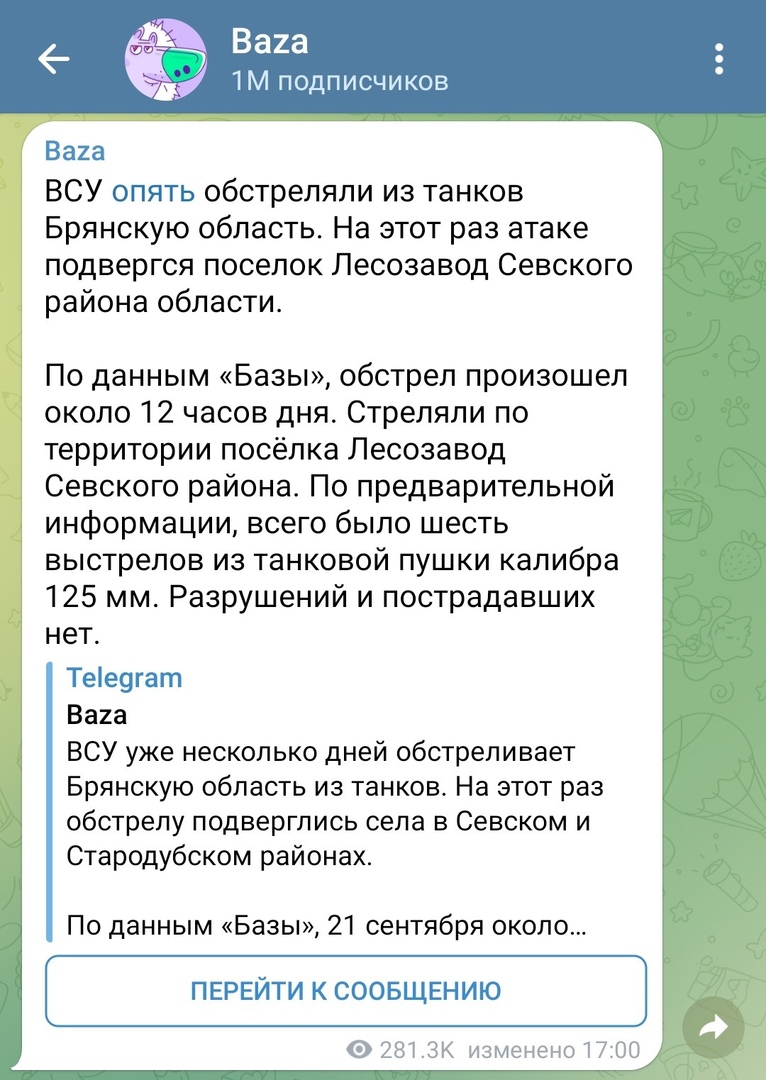Tap 'ПЕРЕЙТИ К СООБЩЕНИЮ' button
The image size is (766, 1080).
click(346, 991)
